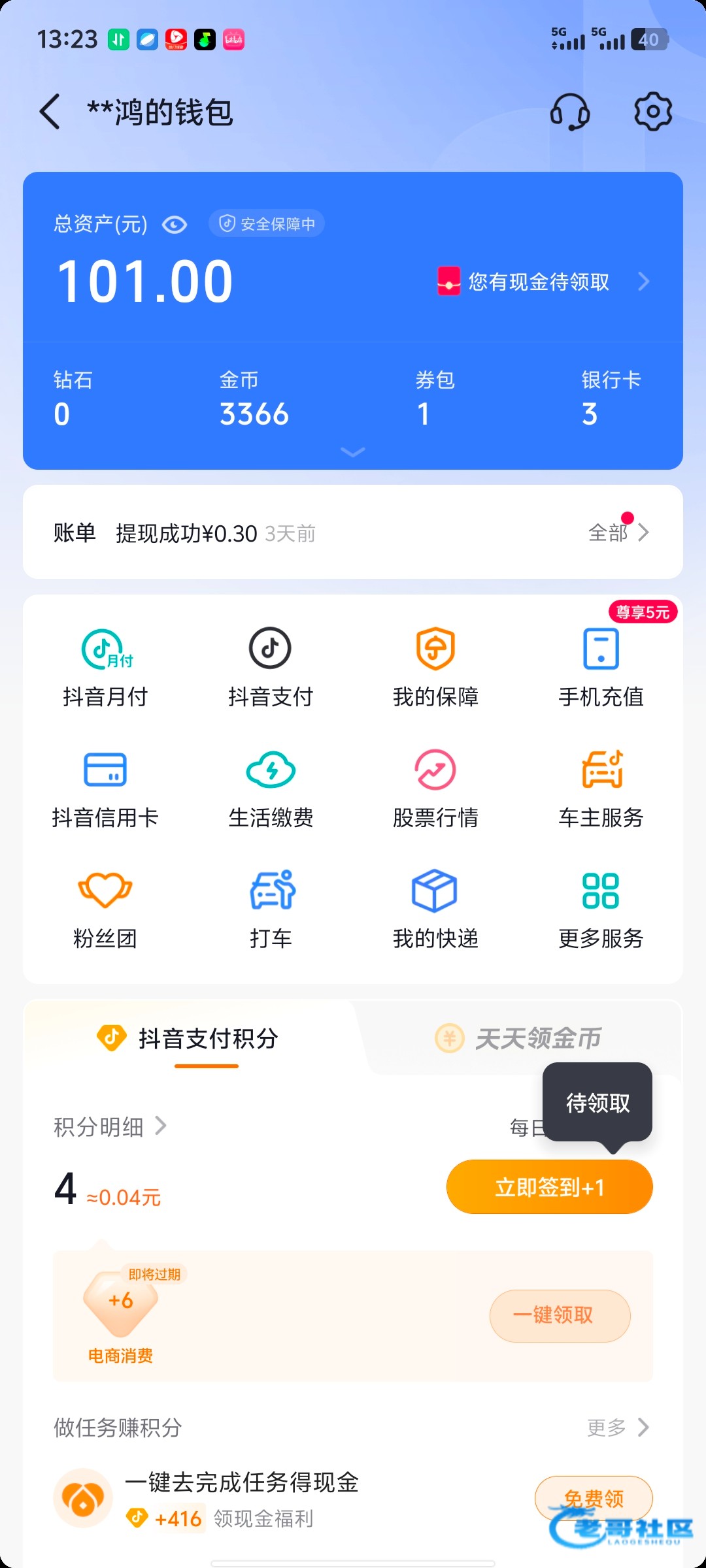Image resolution: width=706 pixels, height=1568 pixels.
Task: Go back from the wallet page
Action: pyautogui.click(x=50, y=112)
